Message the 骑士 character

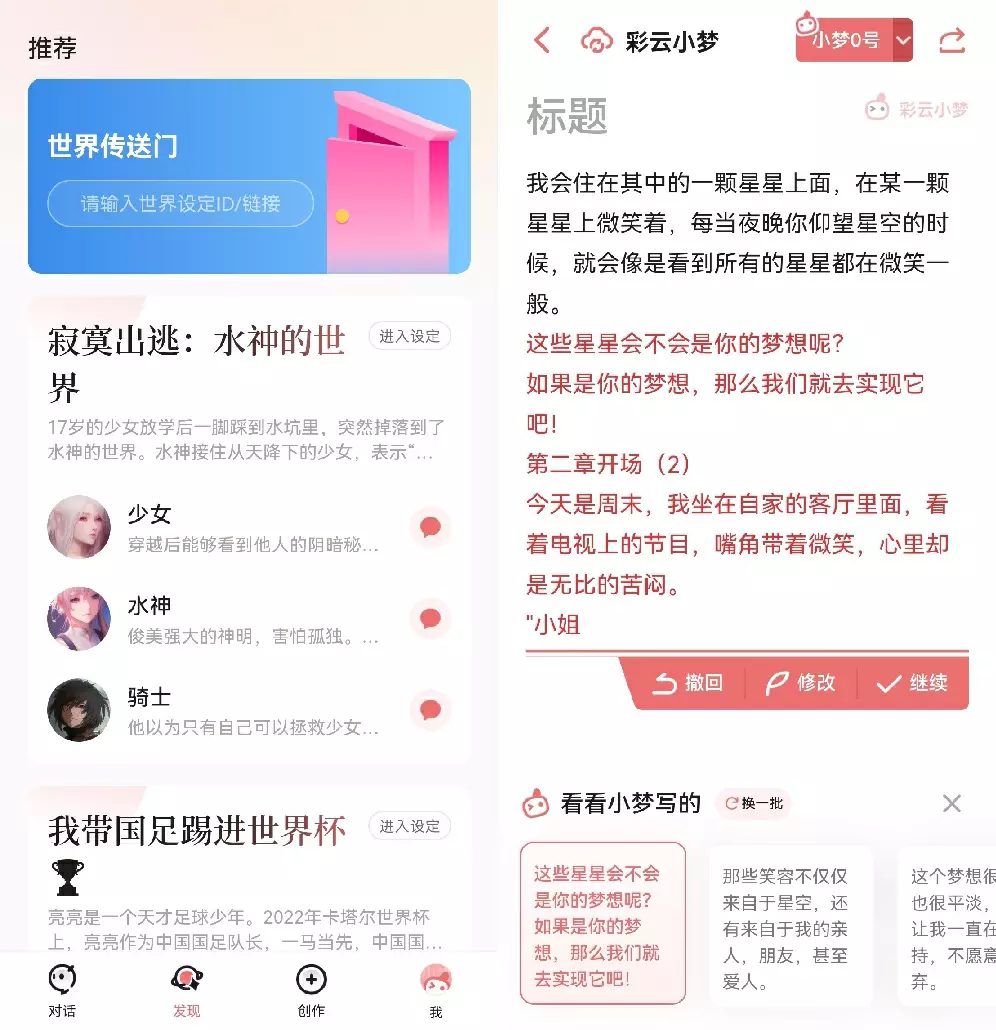430,710
